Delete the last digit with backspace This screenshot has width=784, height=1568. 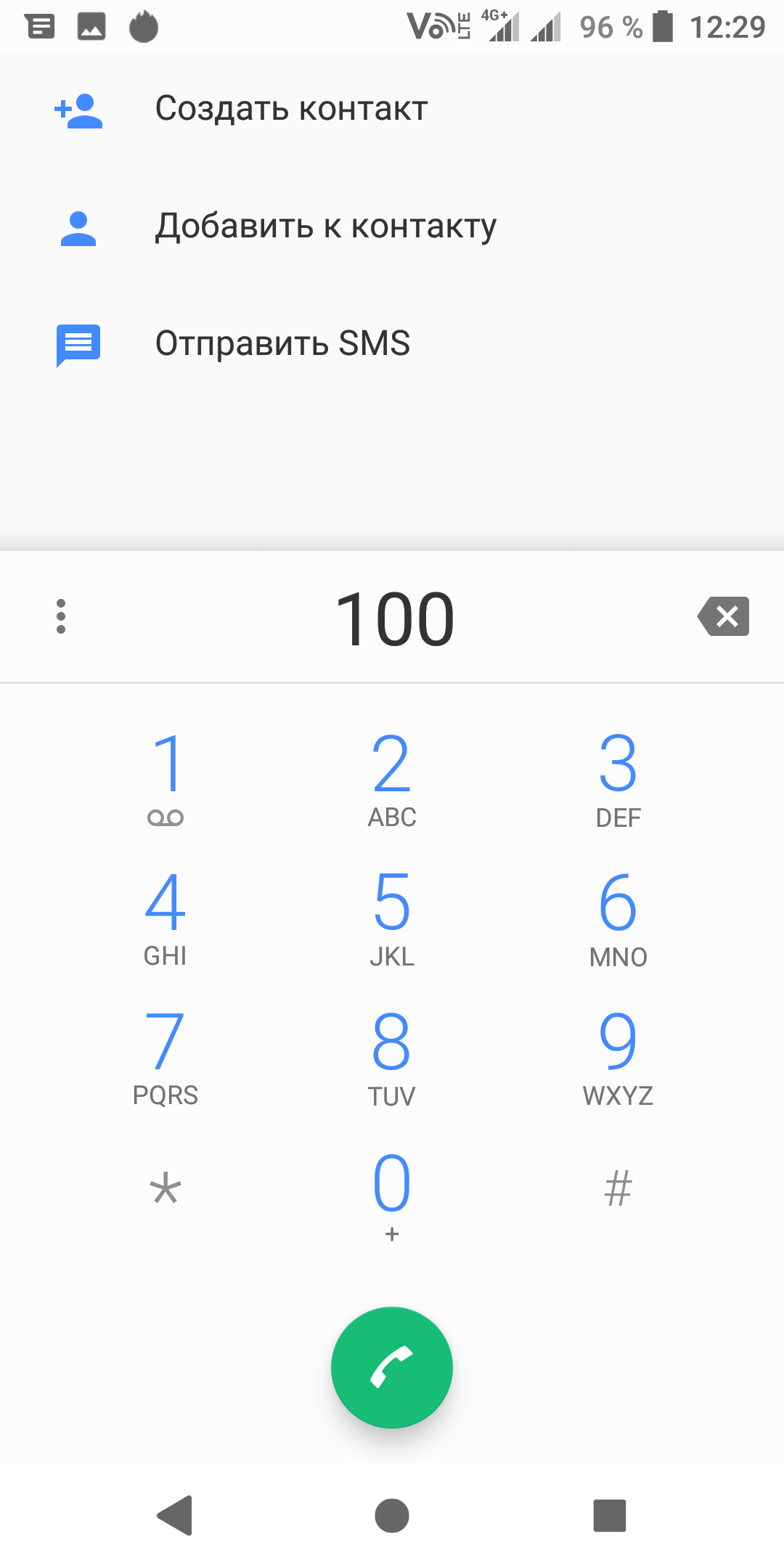tap(724, 616)
